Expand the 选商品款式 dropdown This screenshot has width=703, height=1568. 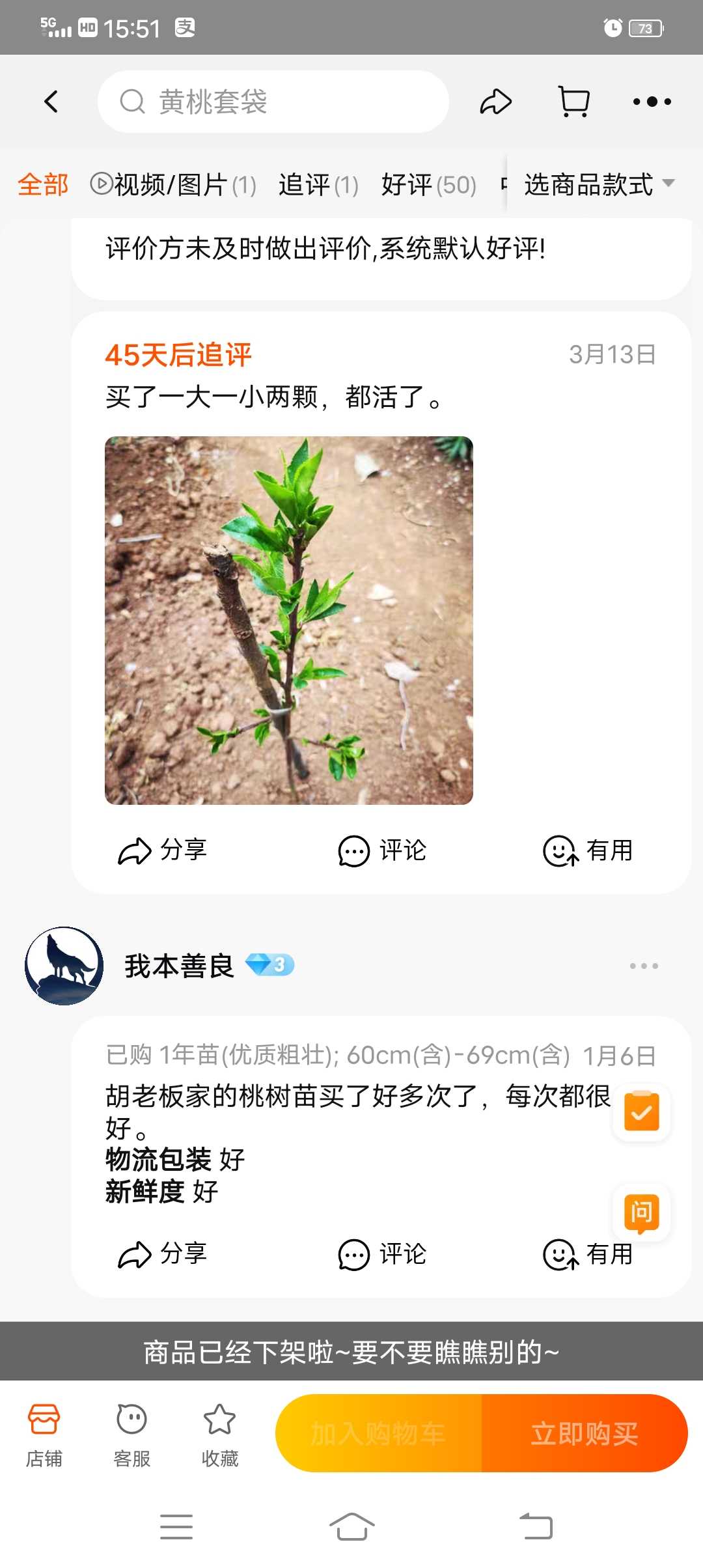[x=599, y=185]
